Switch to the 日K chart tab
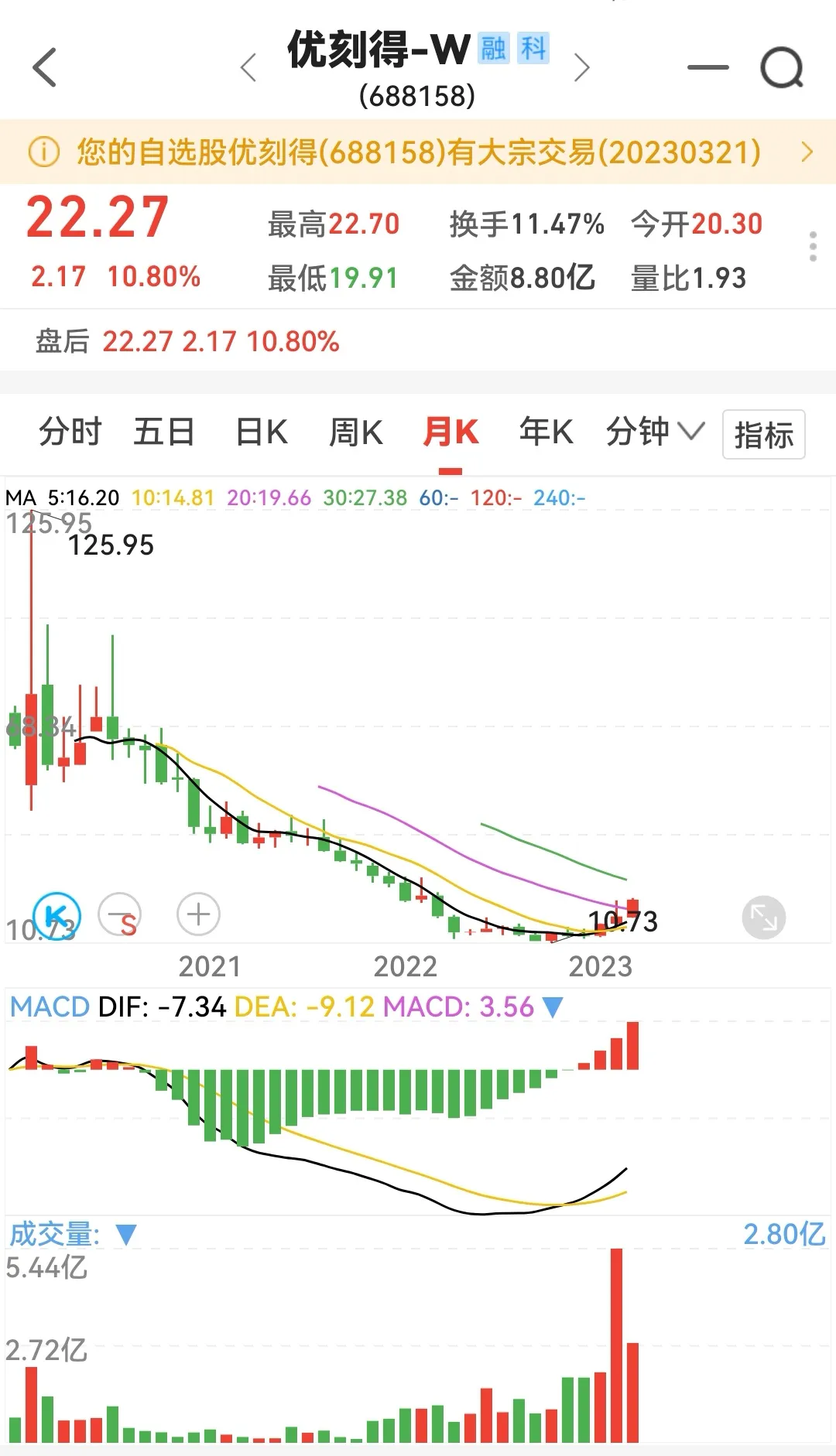Screen dimensions: 836x1456 click(x=262, y=432)
